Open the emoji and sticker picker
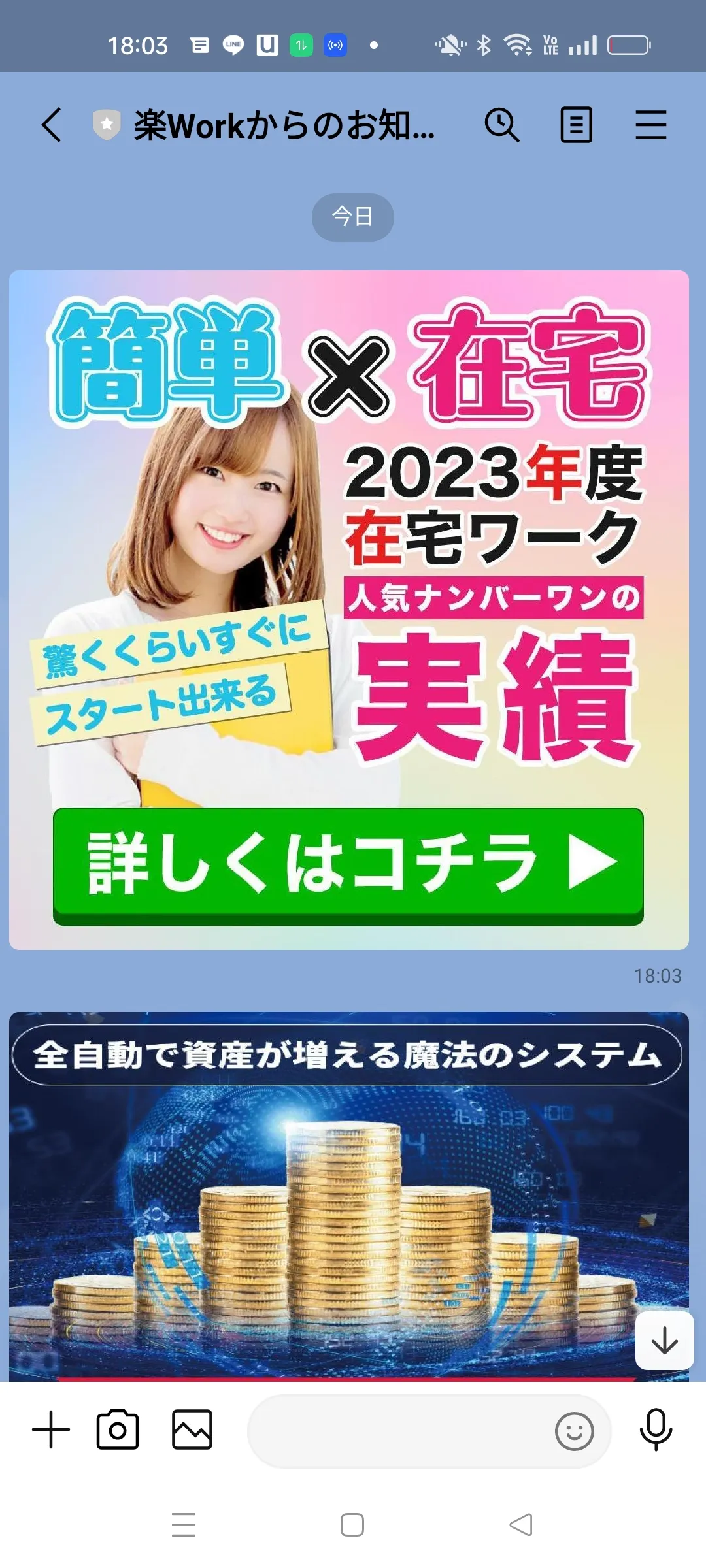 (x=574, y=1431)
